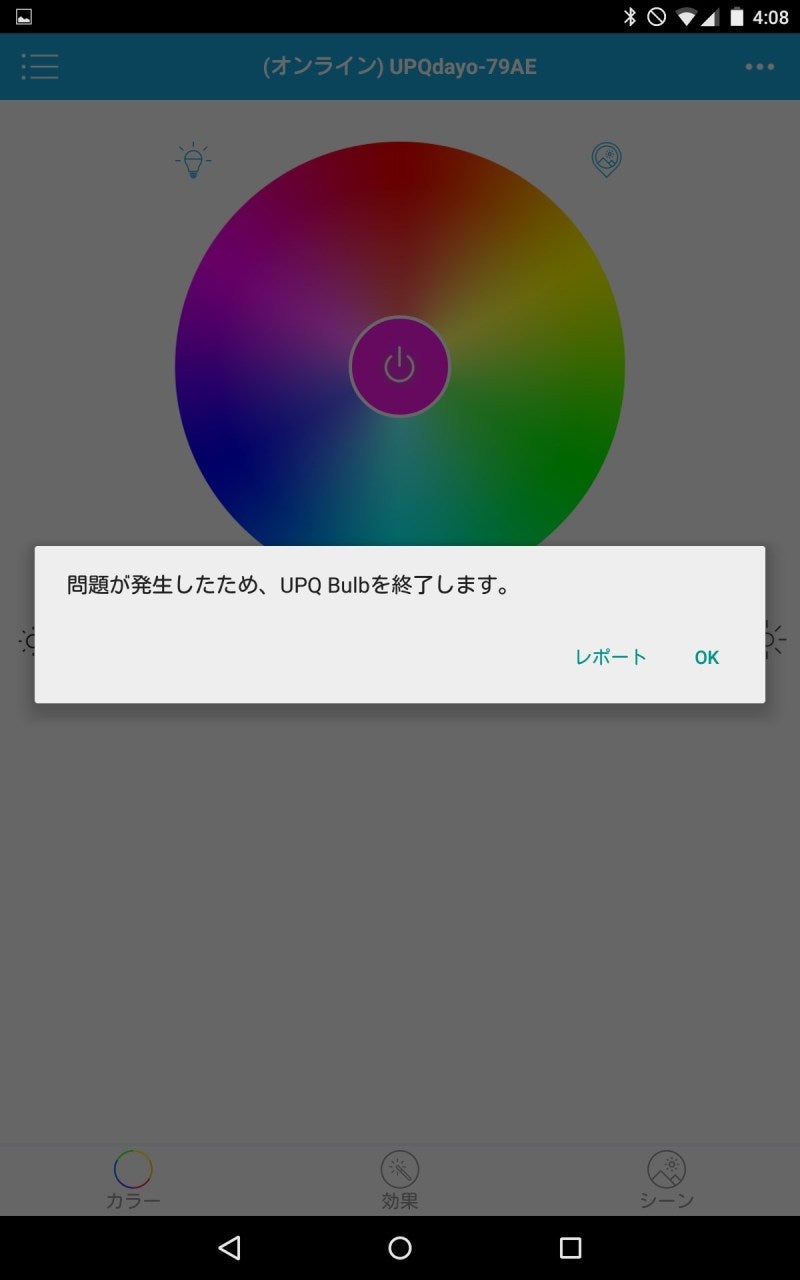
Task: Go back with the system back button
Action: tap(230, 1247)
